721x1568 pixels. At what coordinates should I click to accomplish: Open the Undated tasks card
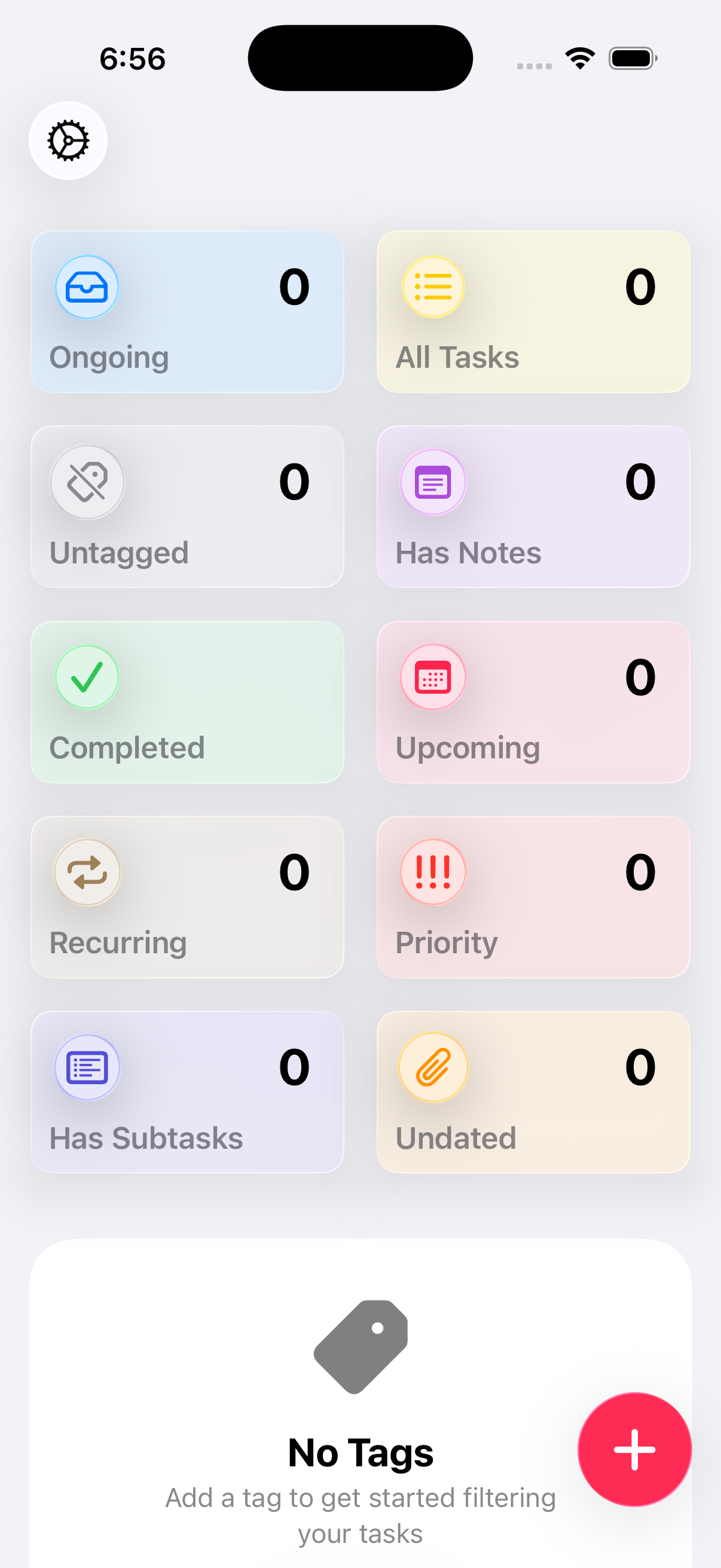coord(533,1092)
